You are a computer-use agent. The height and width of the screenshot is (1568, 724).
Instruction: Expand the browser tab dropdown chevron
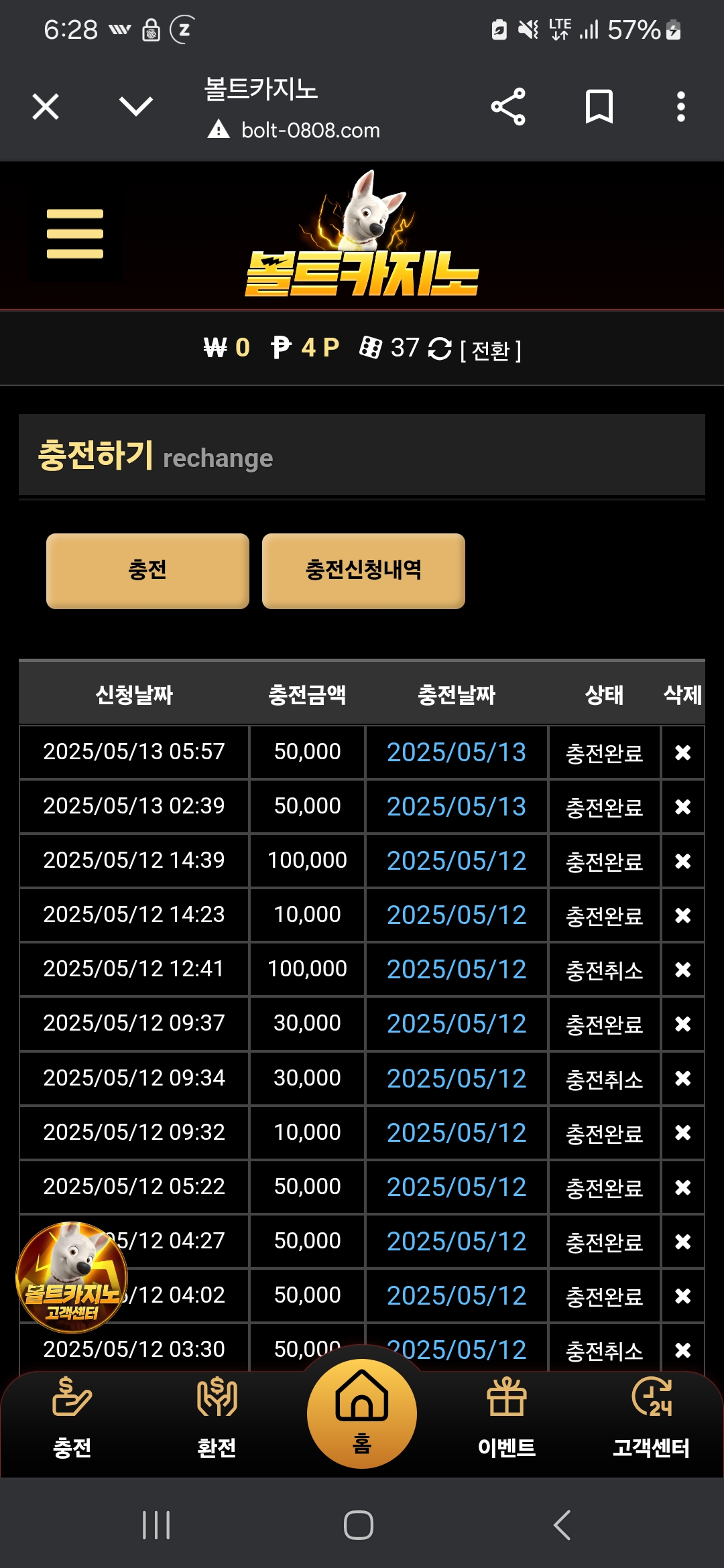pyautogui.click(x=136, y=106)
